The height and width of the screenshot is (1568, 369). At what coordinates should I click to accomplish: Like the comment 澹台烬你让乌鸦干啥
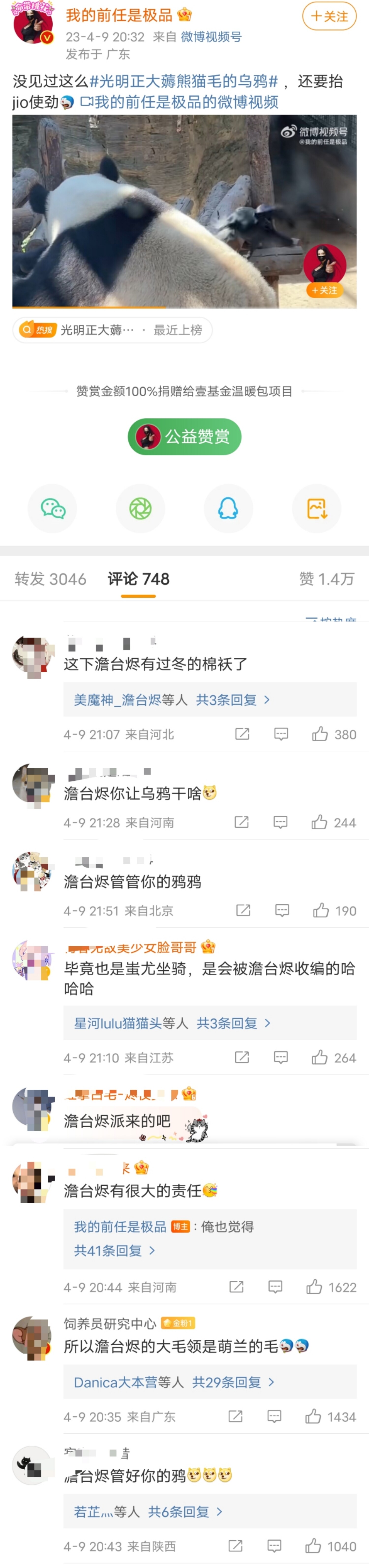coord(320,822)
